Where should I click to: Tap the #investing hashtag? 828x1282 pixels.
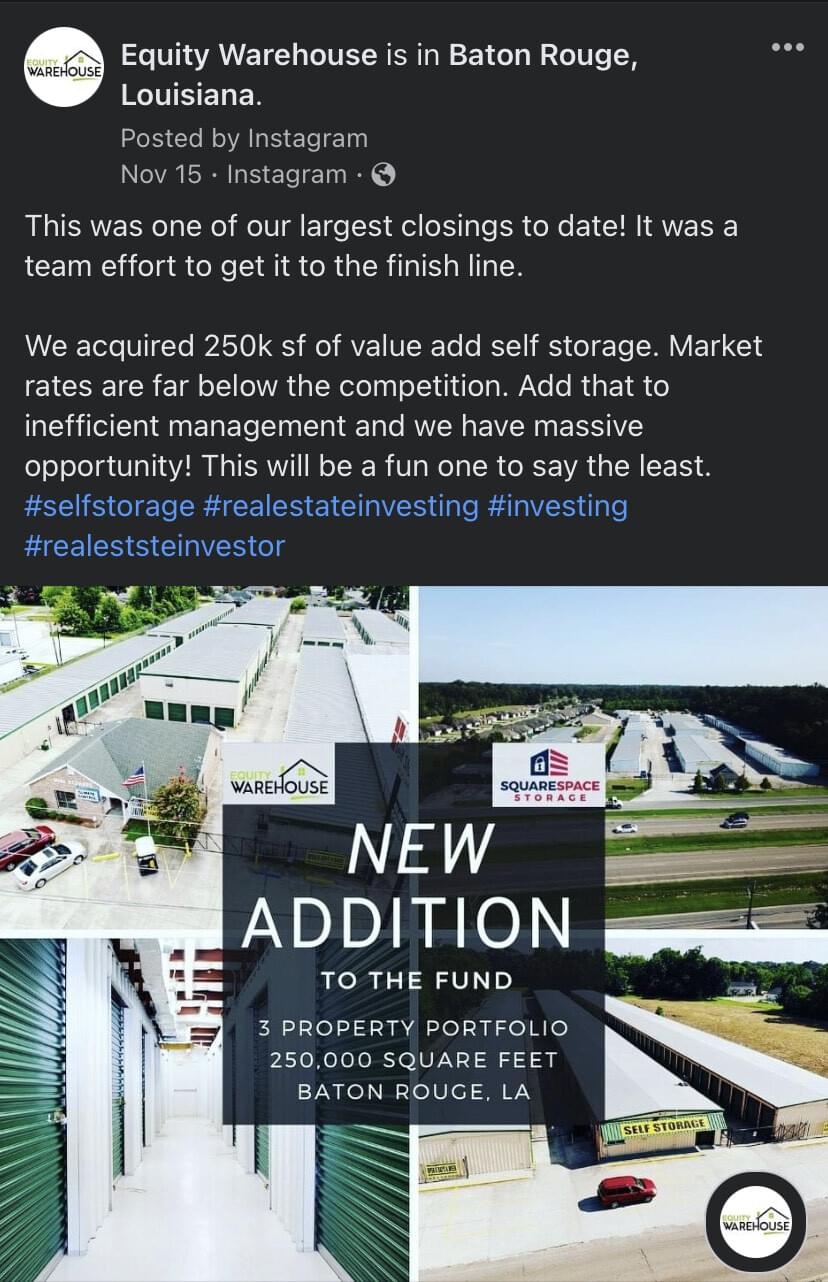tap(557, 506)
